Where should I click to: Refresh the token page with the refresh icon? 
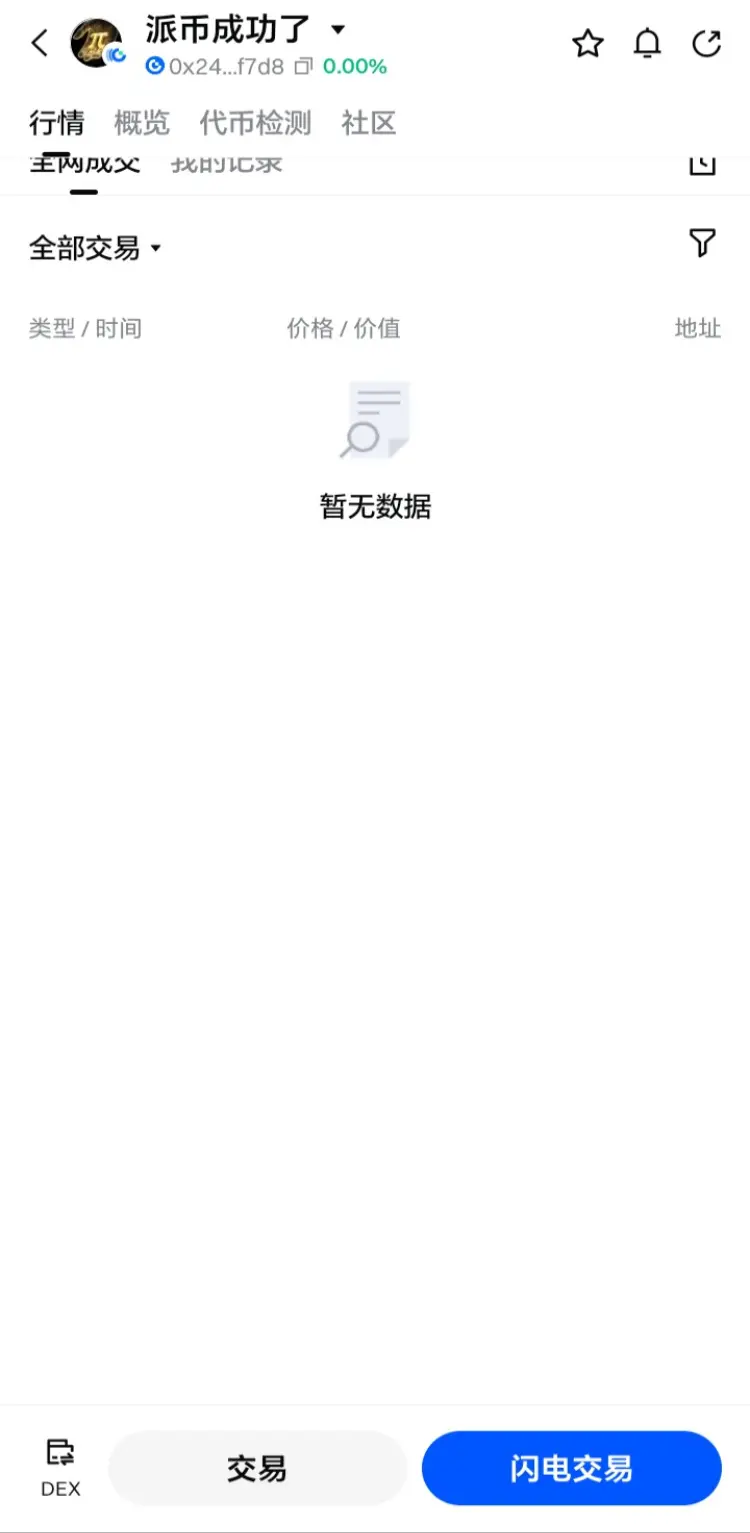707,44
